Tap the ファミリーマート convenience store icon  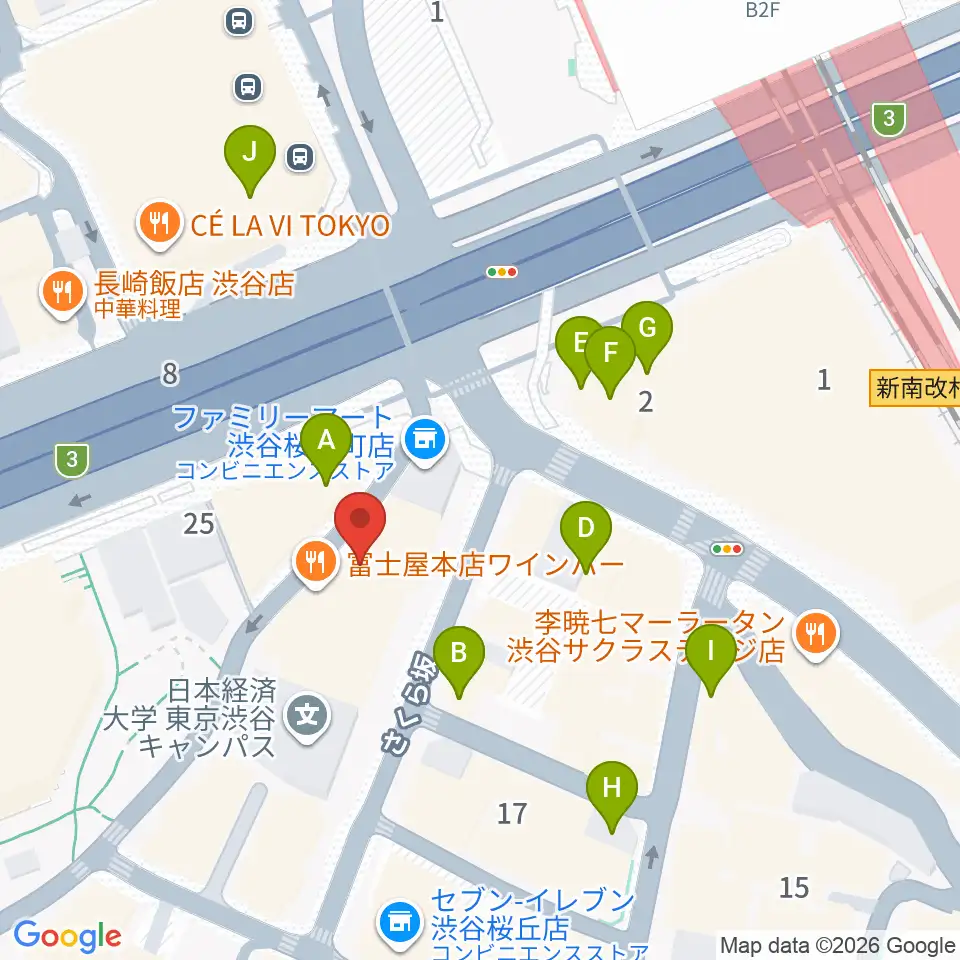426,441
